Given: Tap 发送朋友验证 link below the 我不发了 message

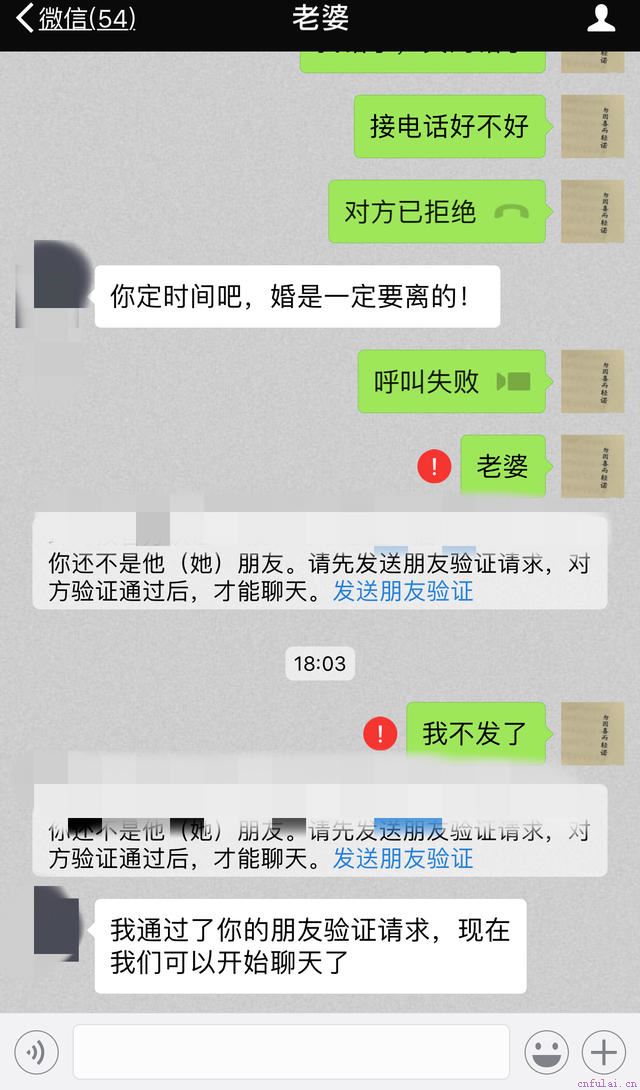Looking at the screenshot, I should [x=403, y=858].
